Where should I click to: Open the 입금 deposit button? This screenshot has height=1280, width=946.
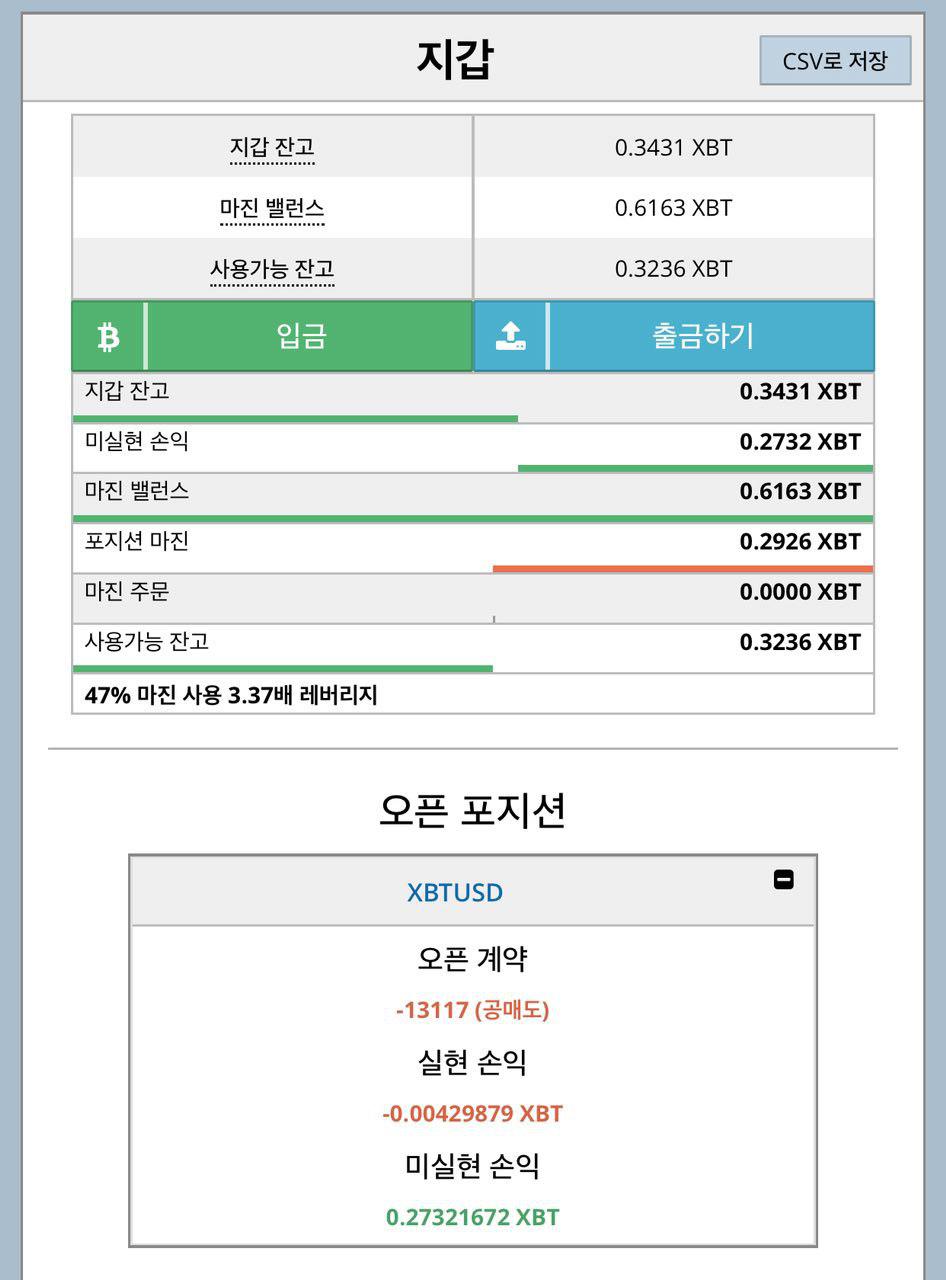pyautogui.click(x=301, y=336)
